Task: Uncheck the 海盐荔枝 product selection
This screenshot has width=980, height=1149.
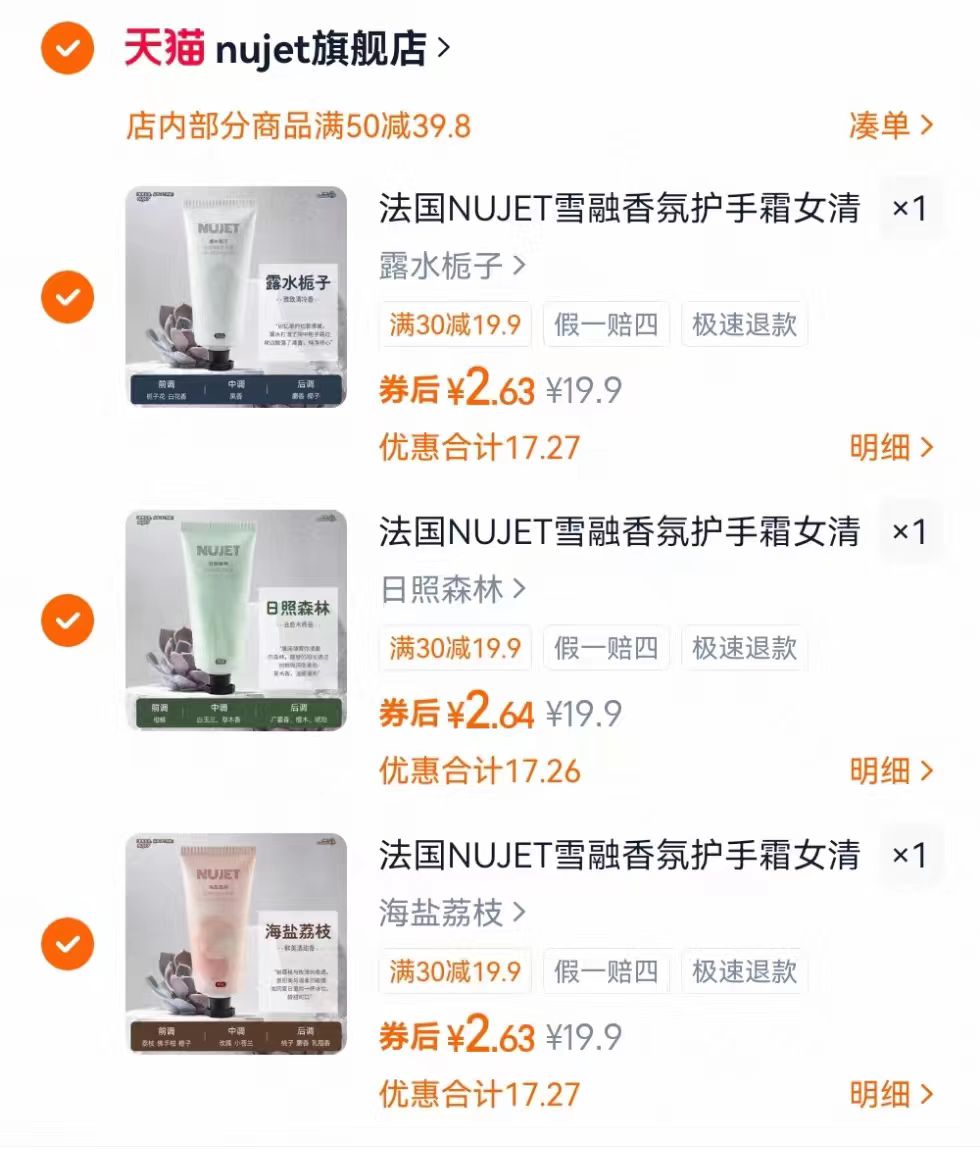Action: pos(66,945)
